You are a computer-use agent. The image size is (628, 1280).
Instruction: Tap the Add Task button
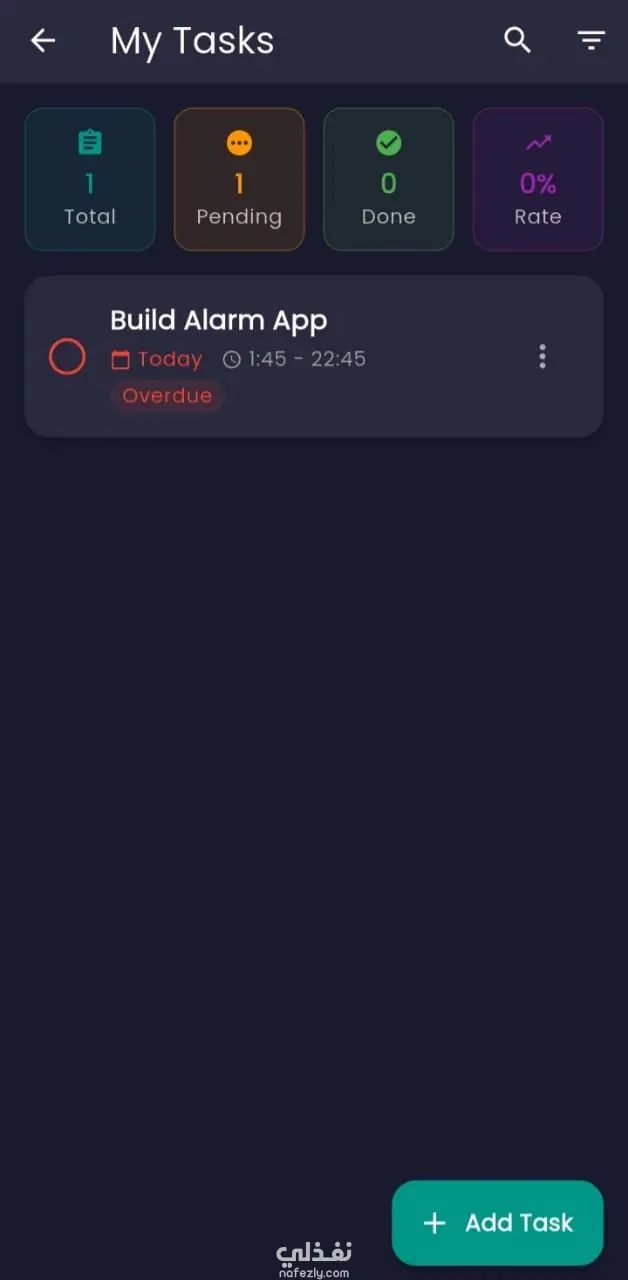(498, 1222)
